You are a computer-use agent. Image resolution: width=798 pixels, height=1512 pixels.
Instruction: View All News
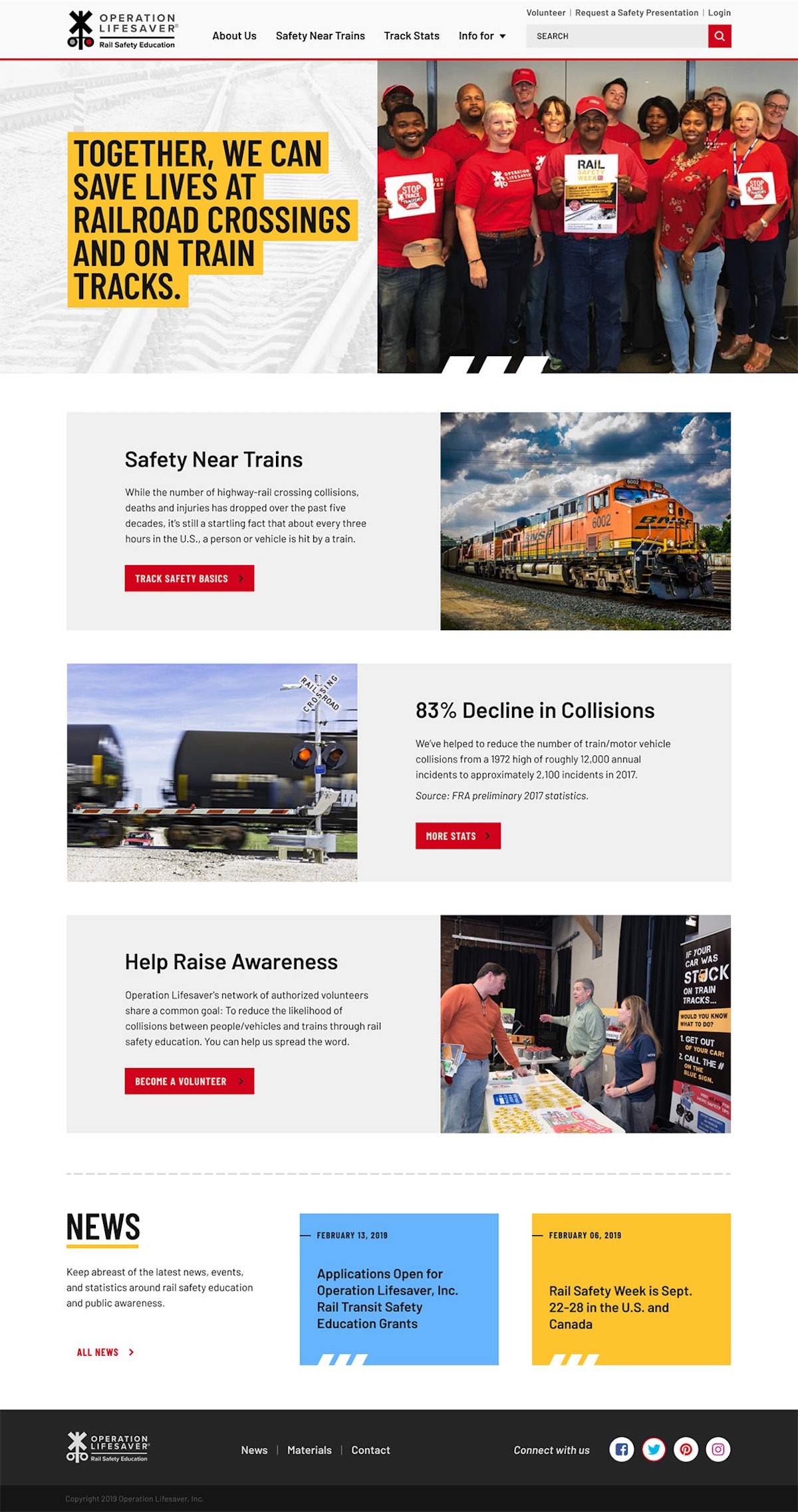[105, 1352]
